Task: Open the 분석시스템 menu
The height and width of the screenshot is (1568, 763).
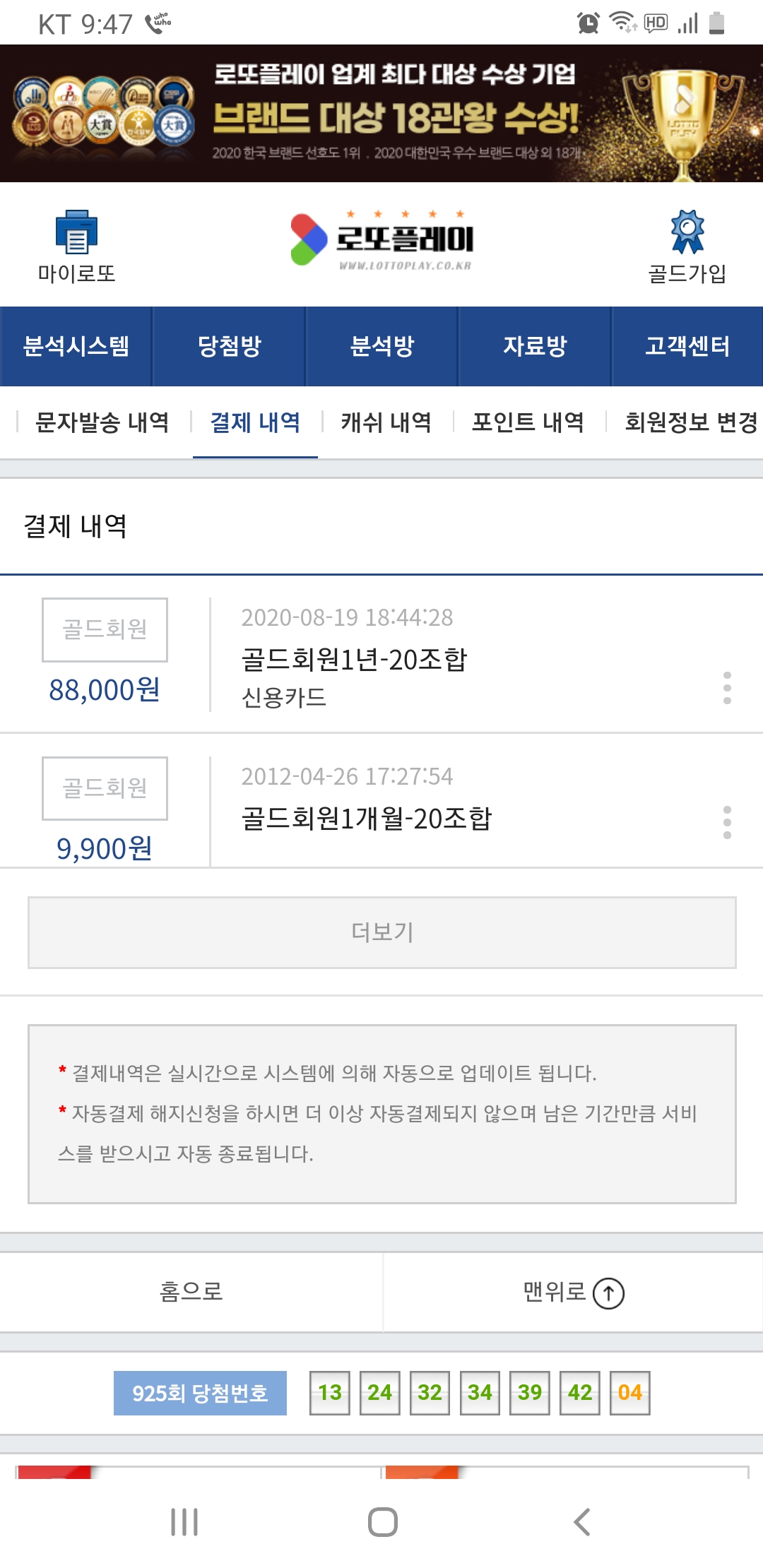Action: coord(76,346)
